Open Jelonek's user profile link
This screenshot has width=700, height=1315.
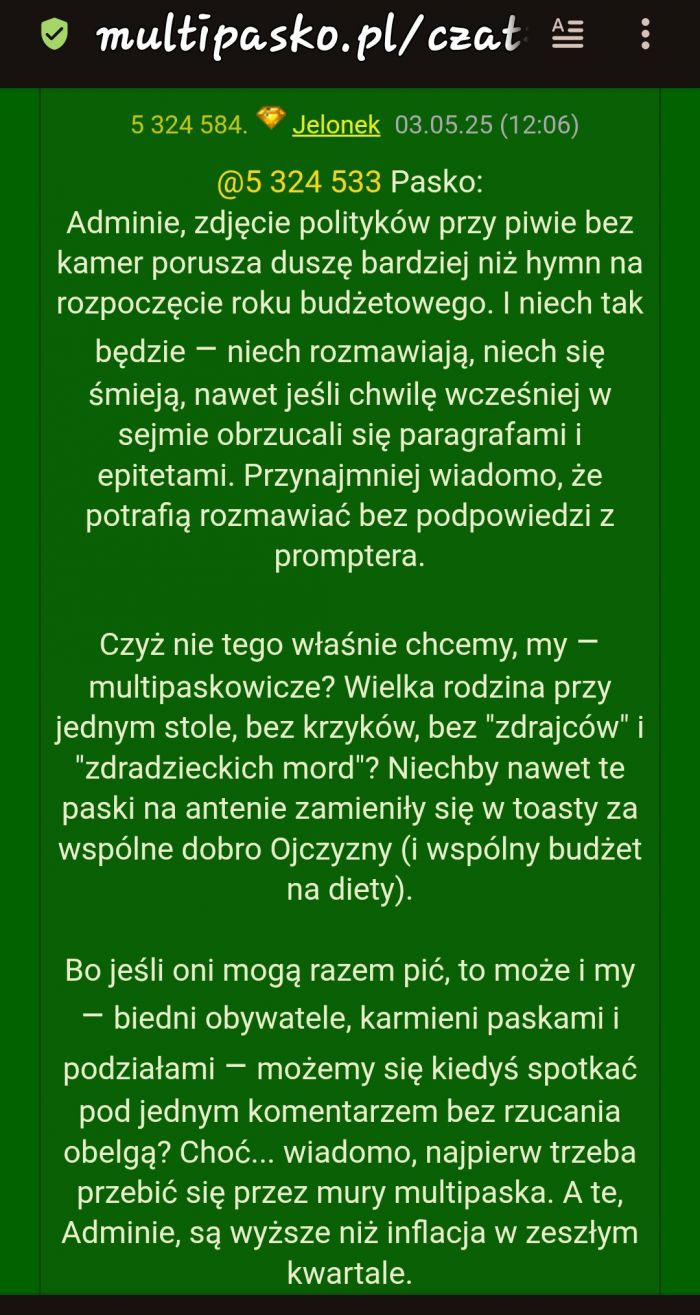(336, 125)
